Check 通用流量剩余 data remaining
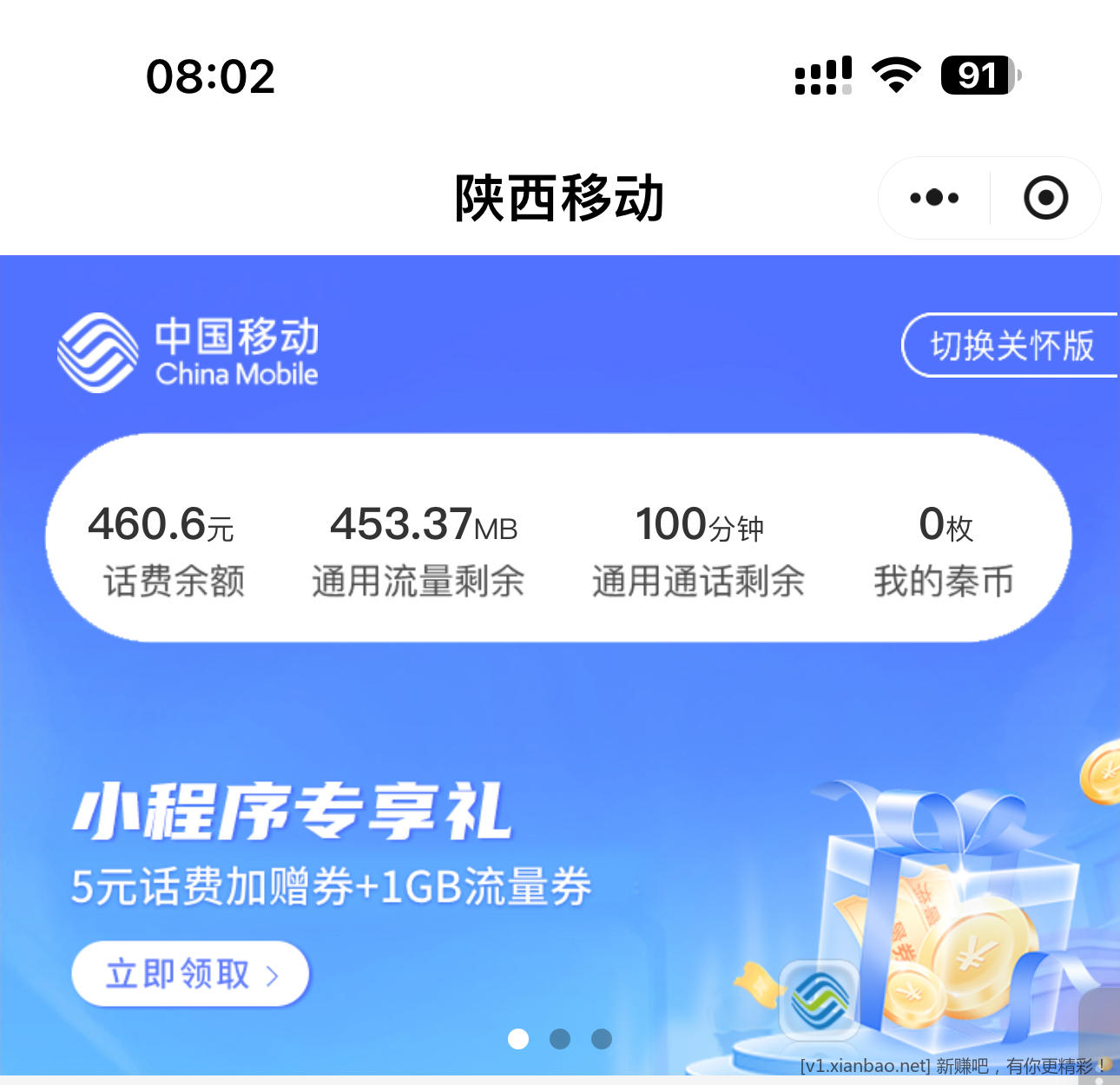The image size is (1120, 1085). pos(419,550)
